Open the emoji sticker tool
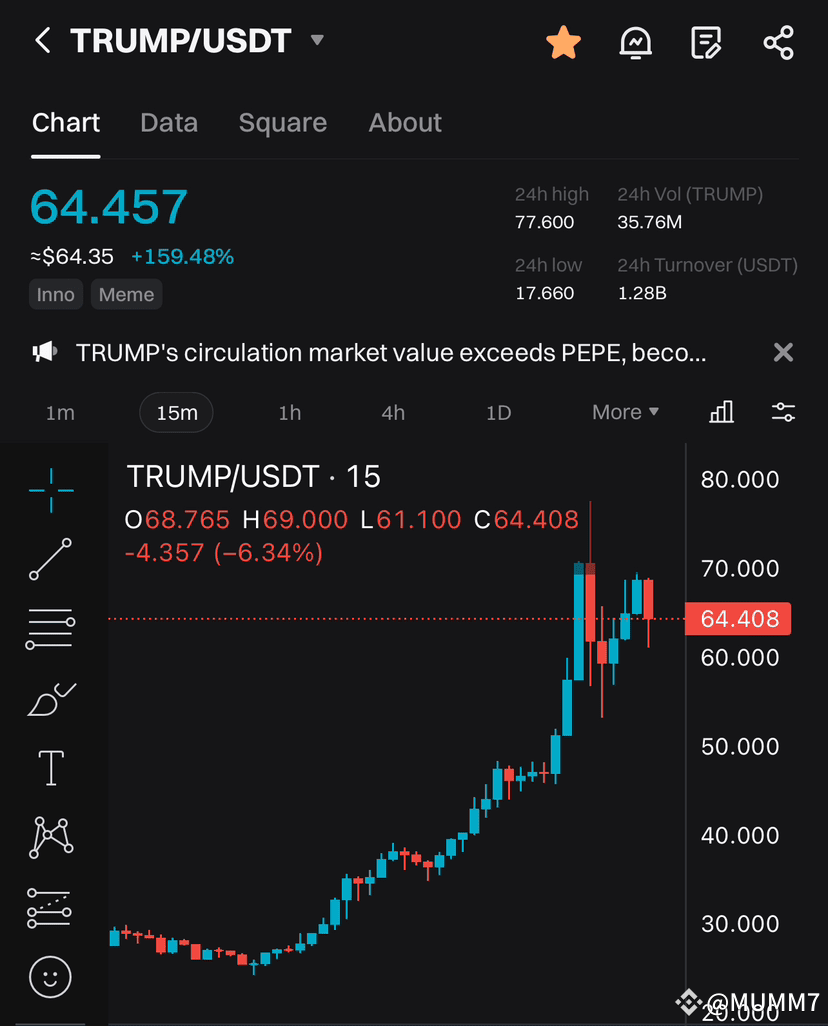Screen dimensions: 828x1026 [50, 978]
